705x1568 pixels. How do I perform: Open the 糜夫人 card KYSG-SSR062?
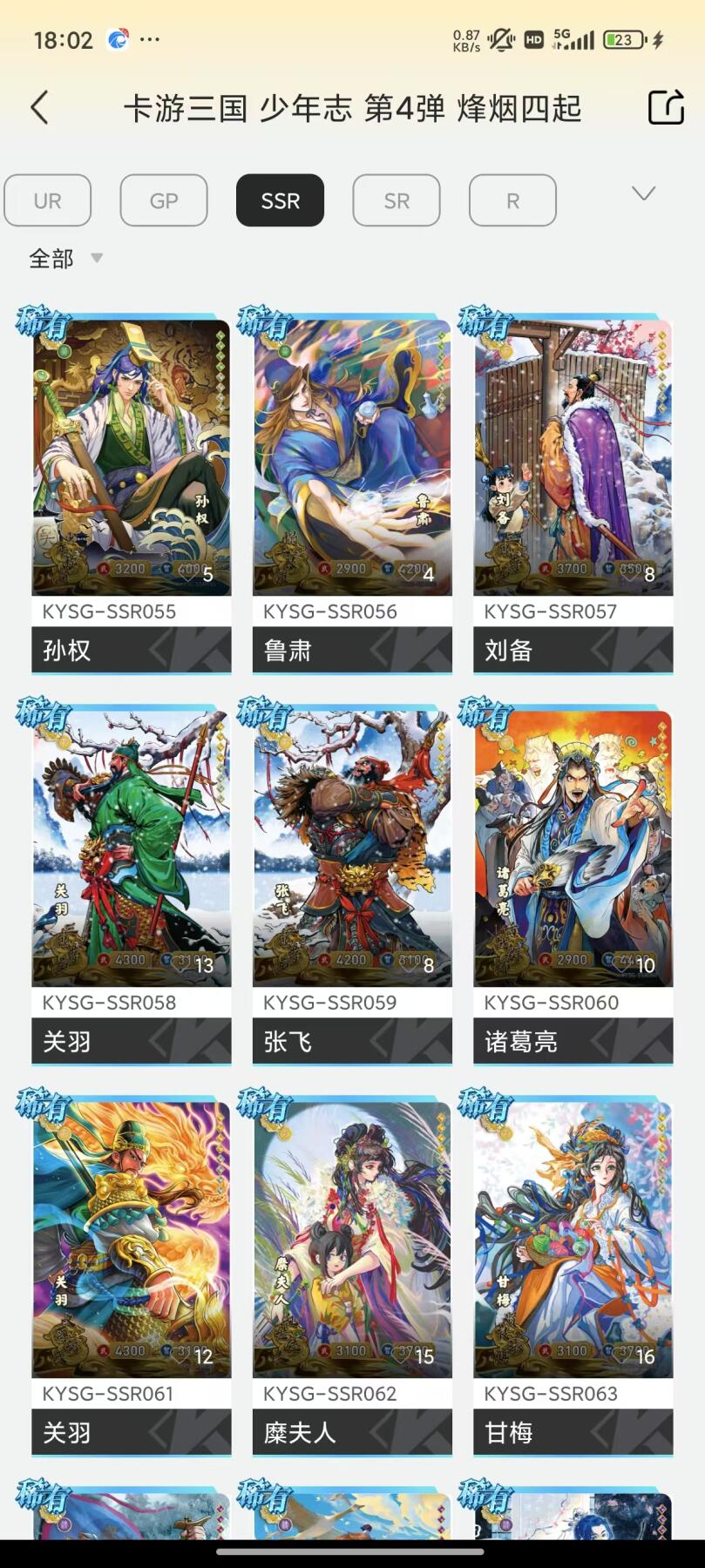[x=352, y=1240]
